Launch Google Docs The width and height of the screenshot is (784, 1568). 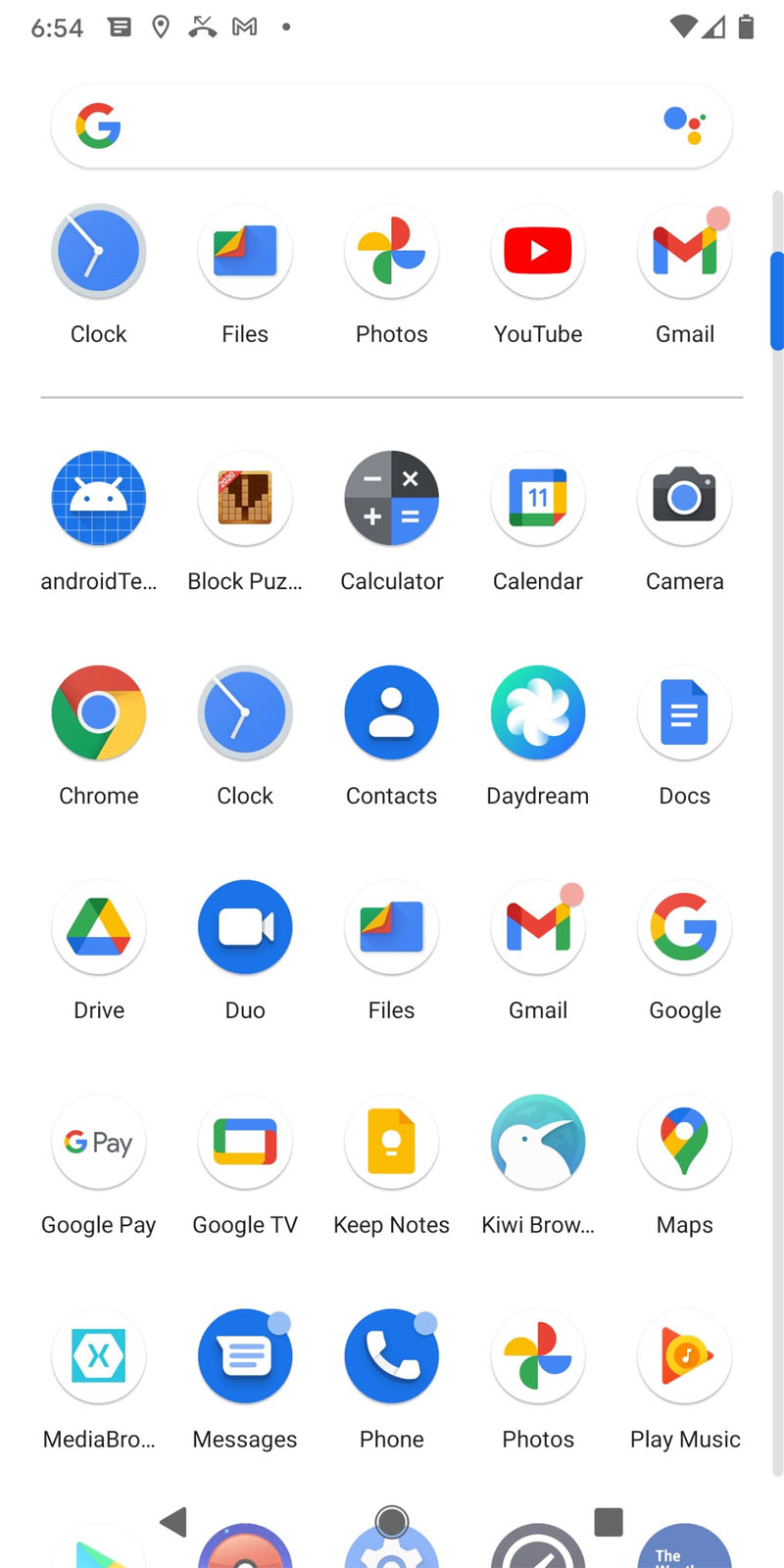[x=684, y=712]
